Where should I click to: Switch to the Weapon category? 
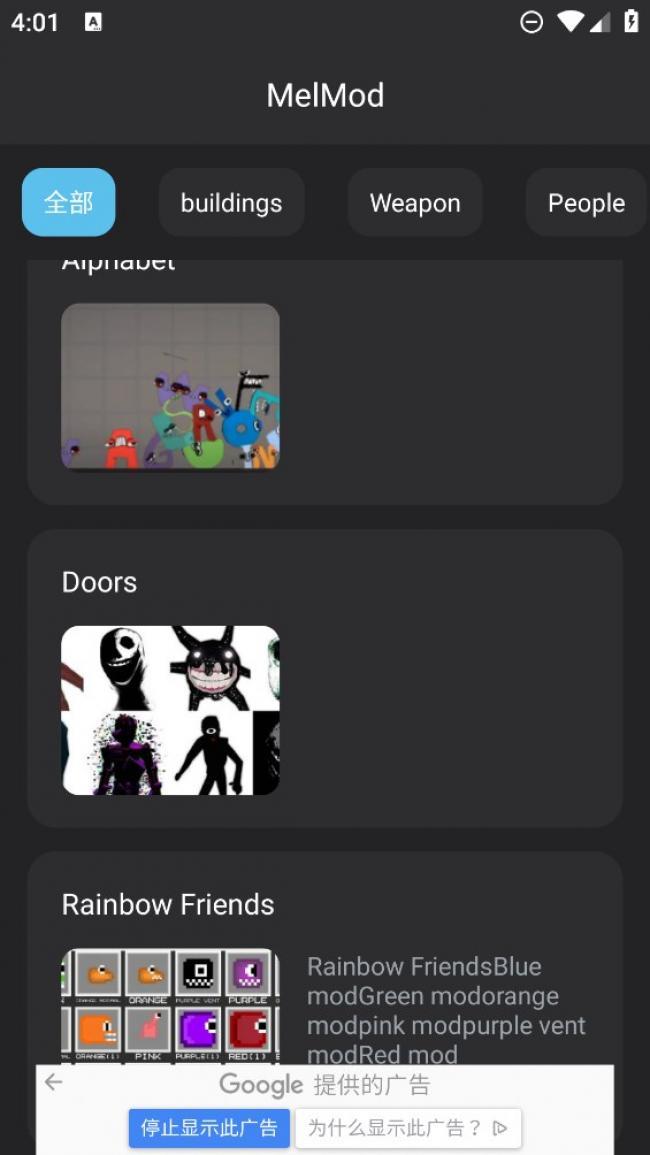[415, 202]
